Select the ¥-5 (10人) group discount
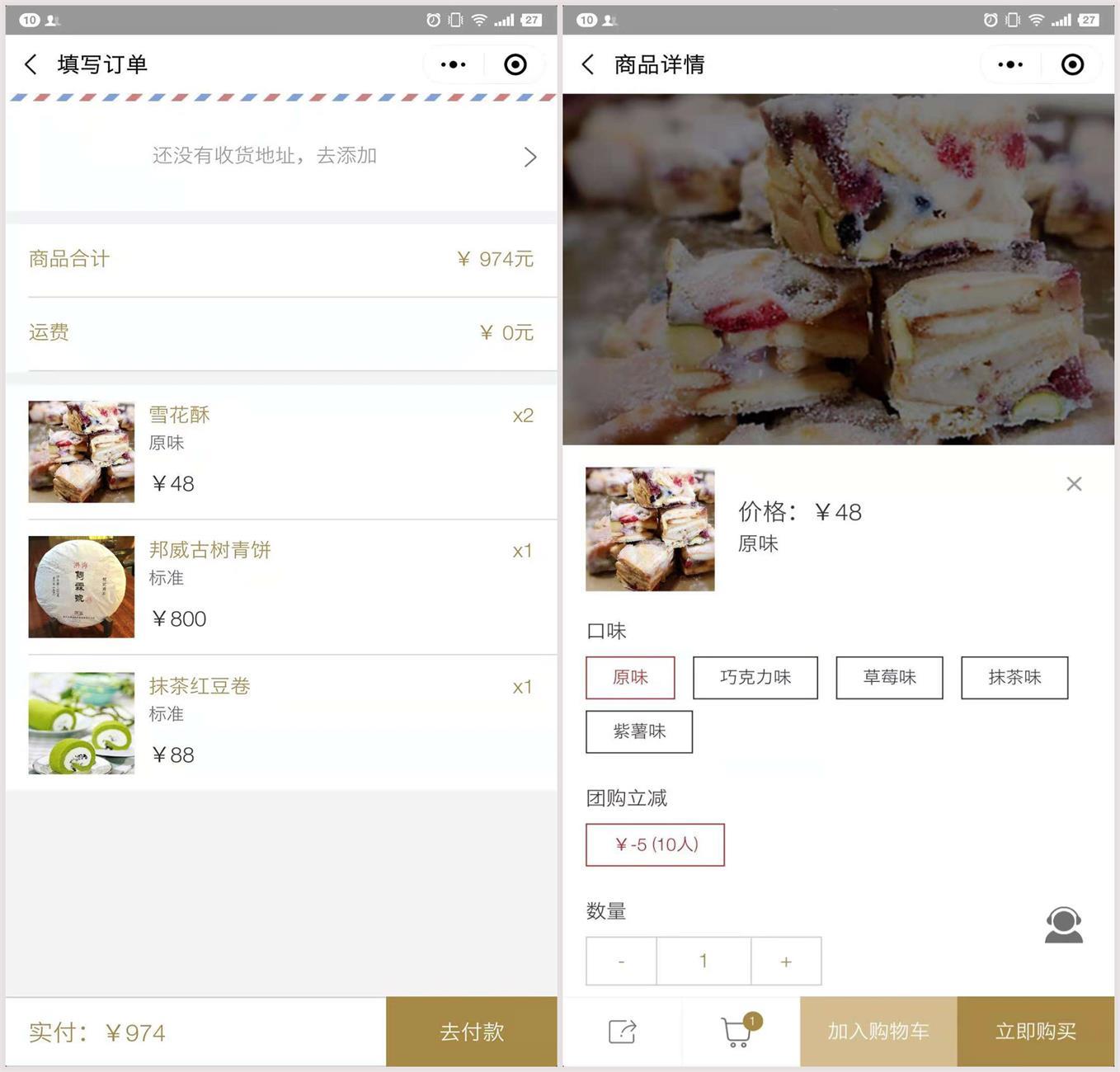Viewport: 1120px width, 1072px height. pos(655,844)
